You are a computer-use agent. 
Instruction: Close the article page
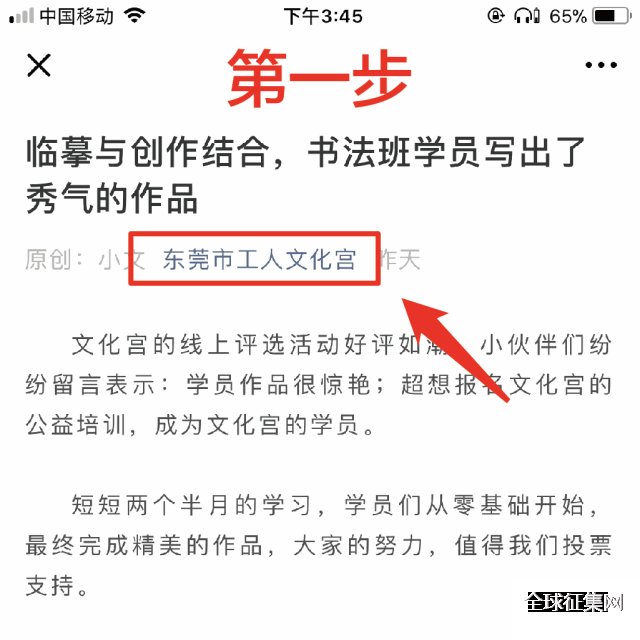pos(38,66)
